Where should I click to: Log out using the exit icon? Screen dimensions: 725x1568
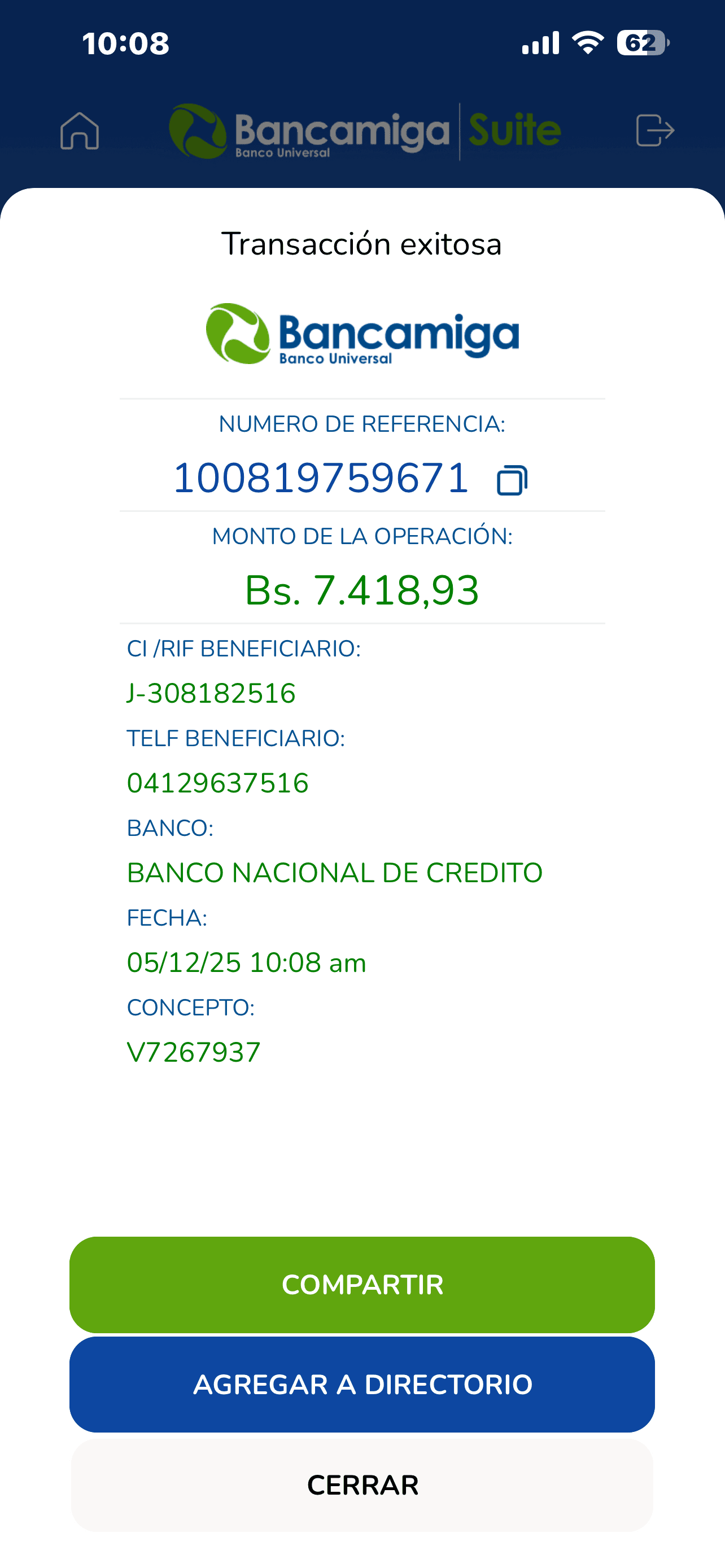pyautogui.click(x=655, y=130)
